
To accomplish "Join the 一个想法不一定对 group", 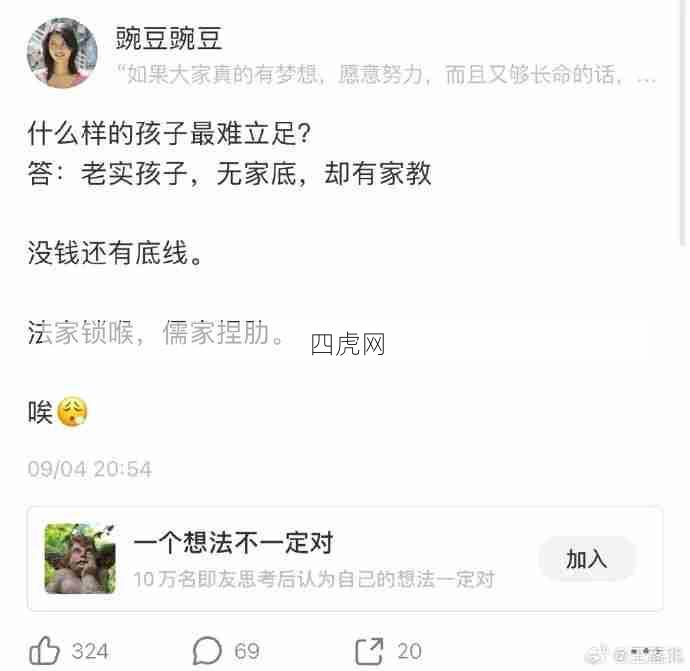I will click(x=586, y=559).
